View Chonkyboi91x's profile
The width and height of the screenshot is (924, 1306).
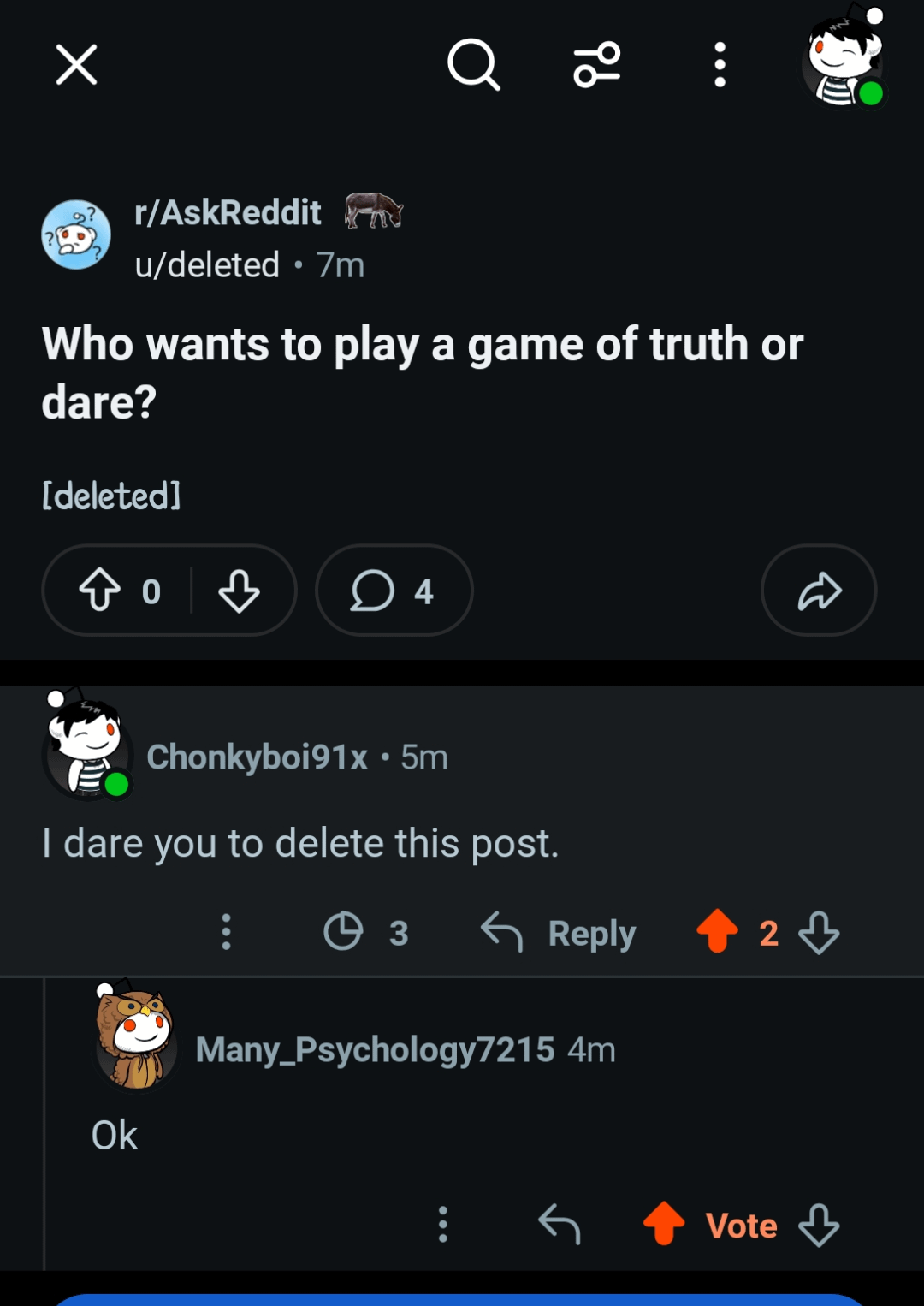coord(257,757)
